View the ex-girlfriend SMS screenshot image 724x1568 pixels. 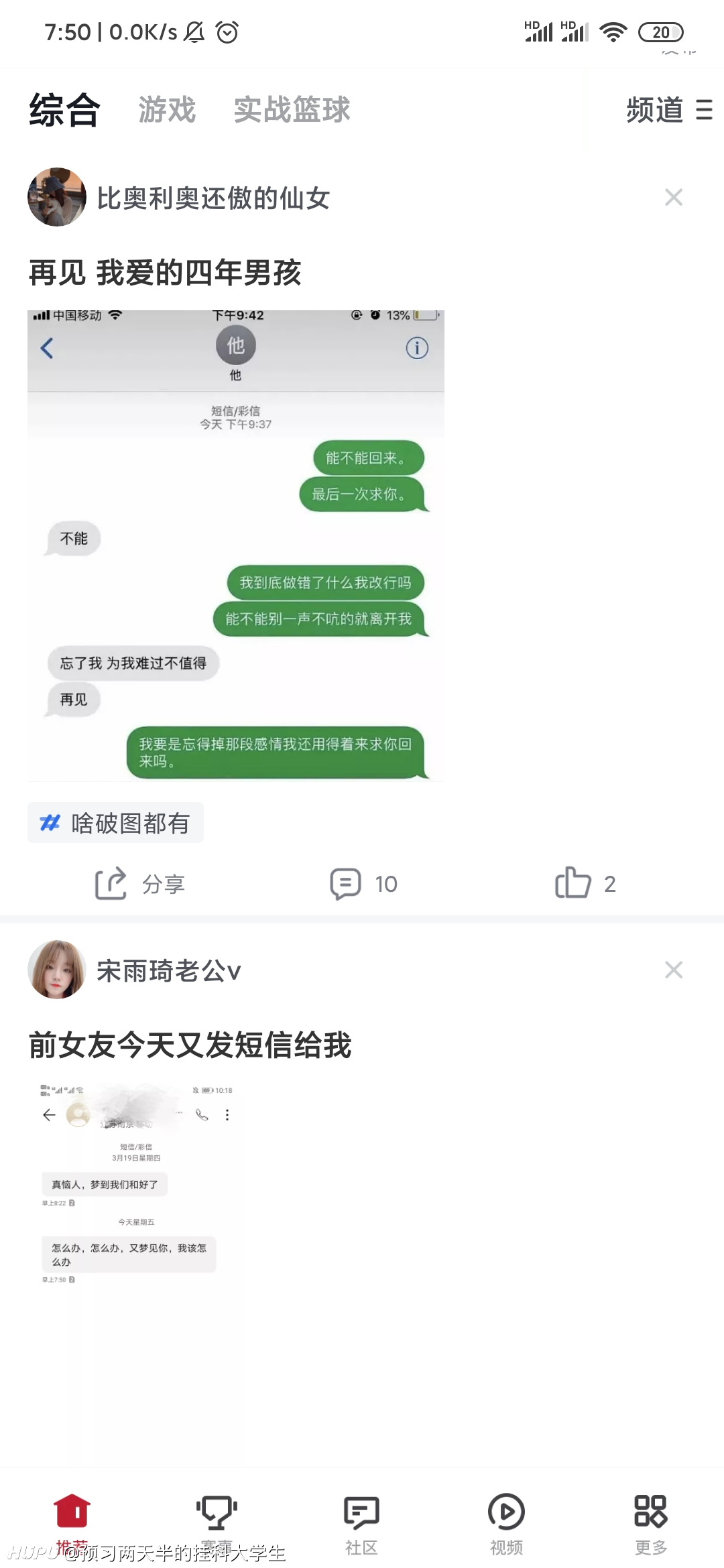click(136, 1183)
